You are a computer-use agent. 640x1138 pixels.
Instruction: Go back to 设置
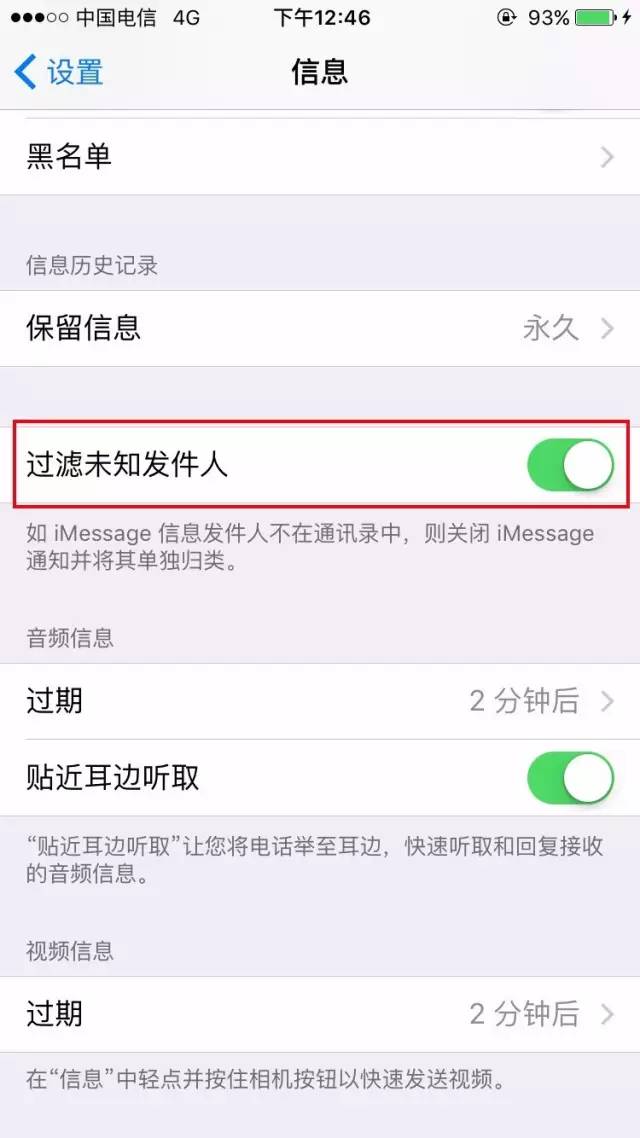59,73
